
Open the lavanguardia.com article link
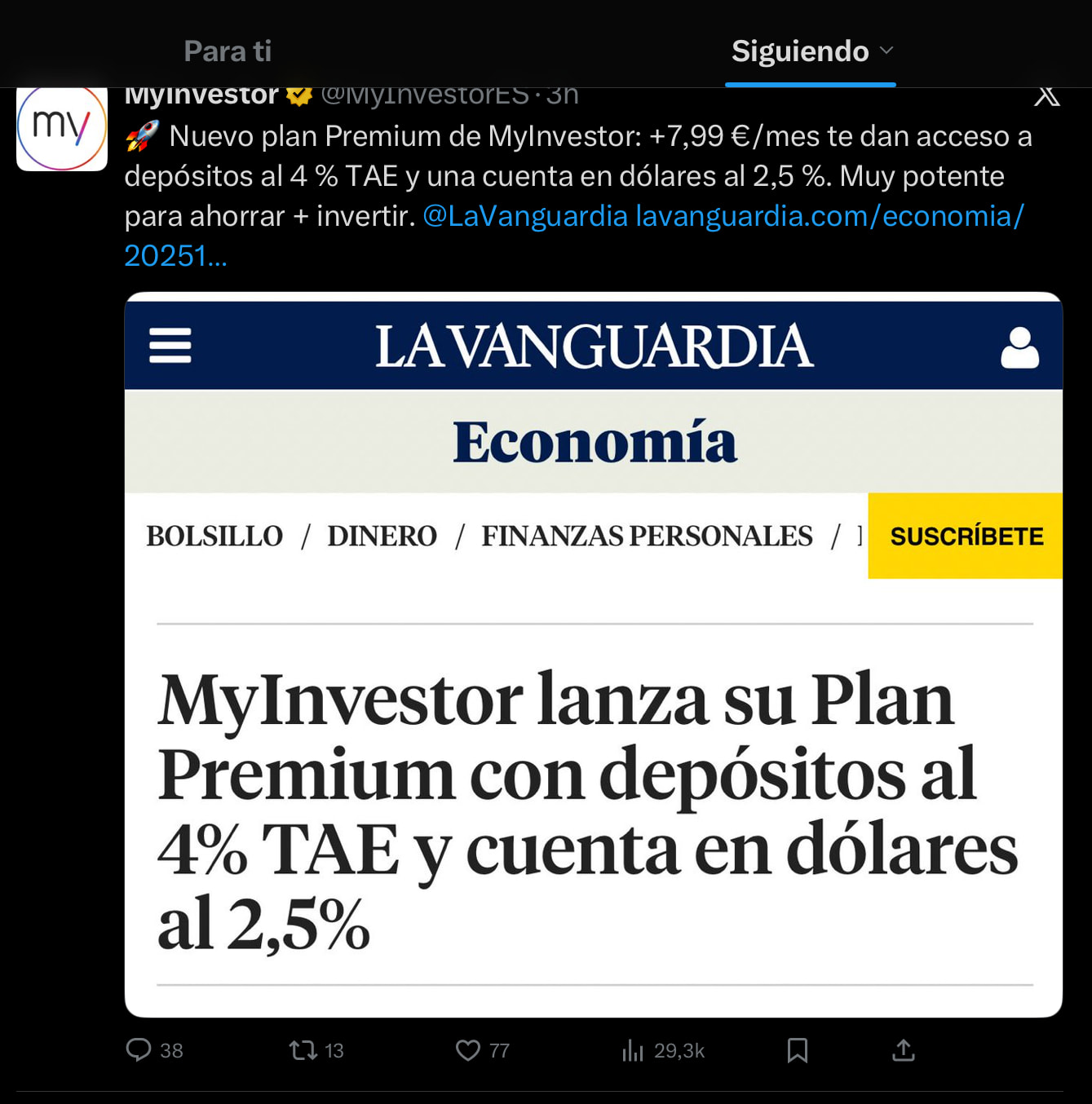click(829, 216)
